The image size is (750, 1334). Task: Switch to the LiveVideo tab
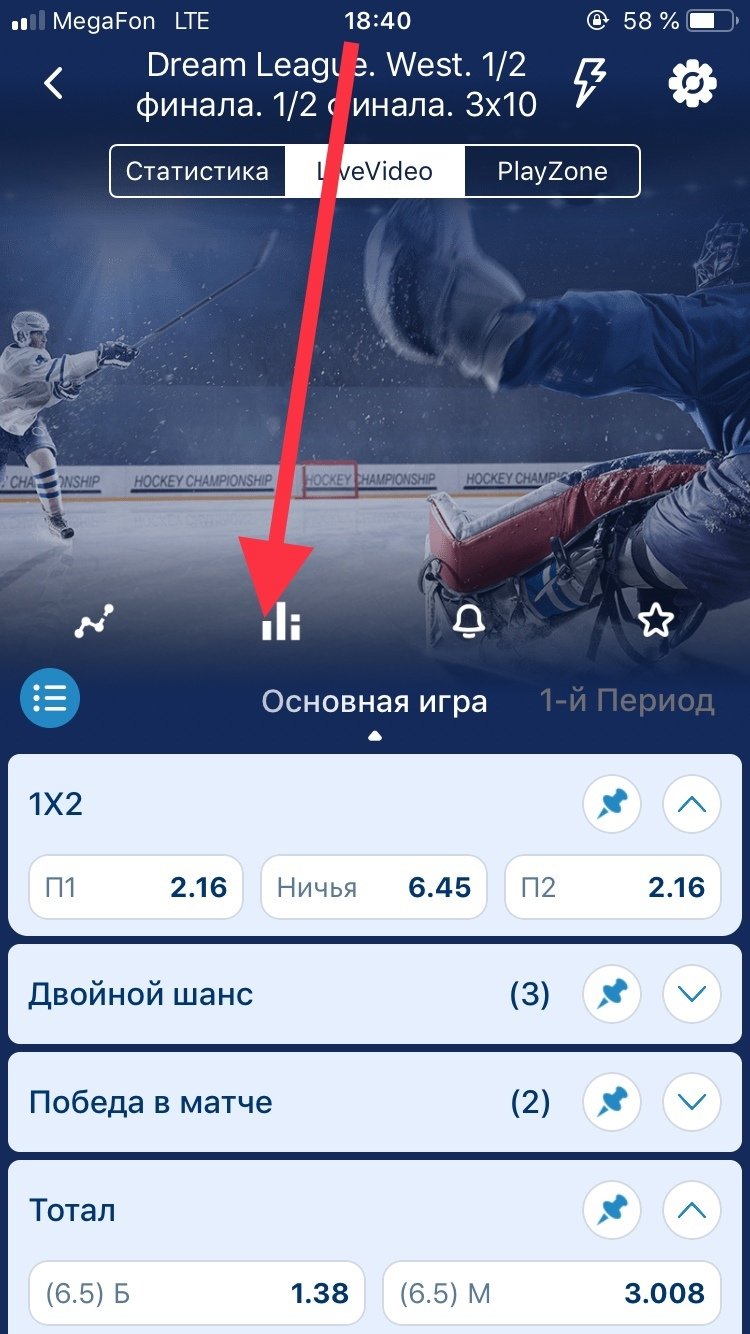(375, 171)
